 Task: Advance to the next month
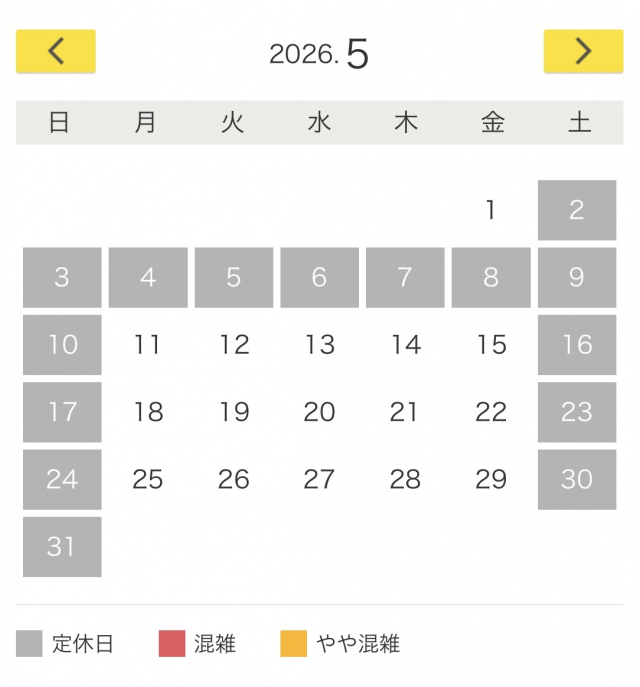[x=583, y=51]
